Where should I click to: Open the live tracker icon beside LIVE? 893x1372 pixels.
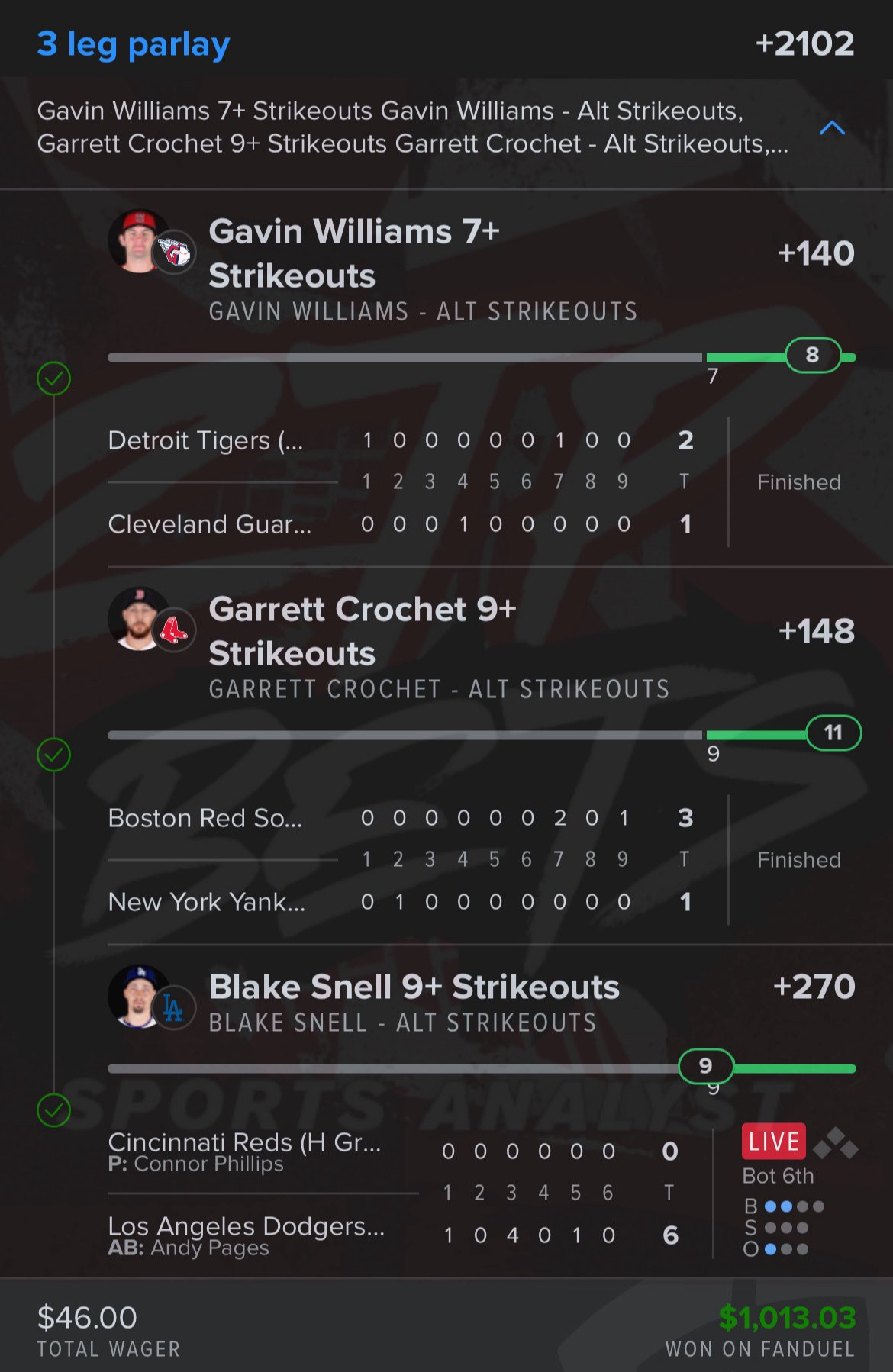pyautogui.click(x=836, y=1142)
